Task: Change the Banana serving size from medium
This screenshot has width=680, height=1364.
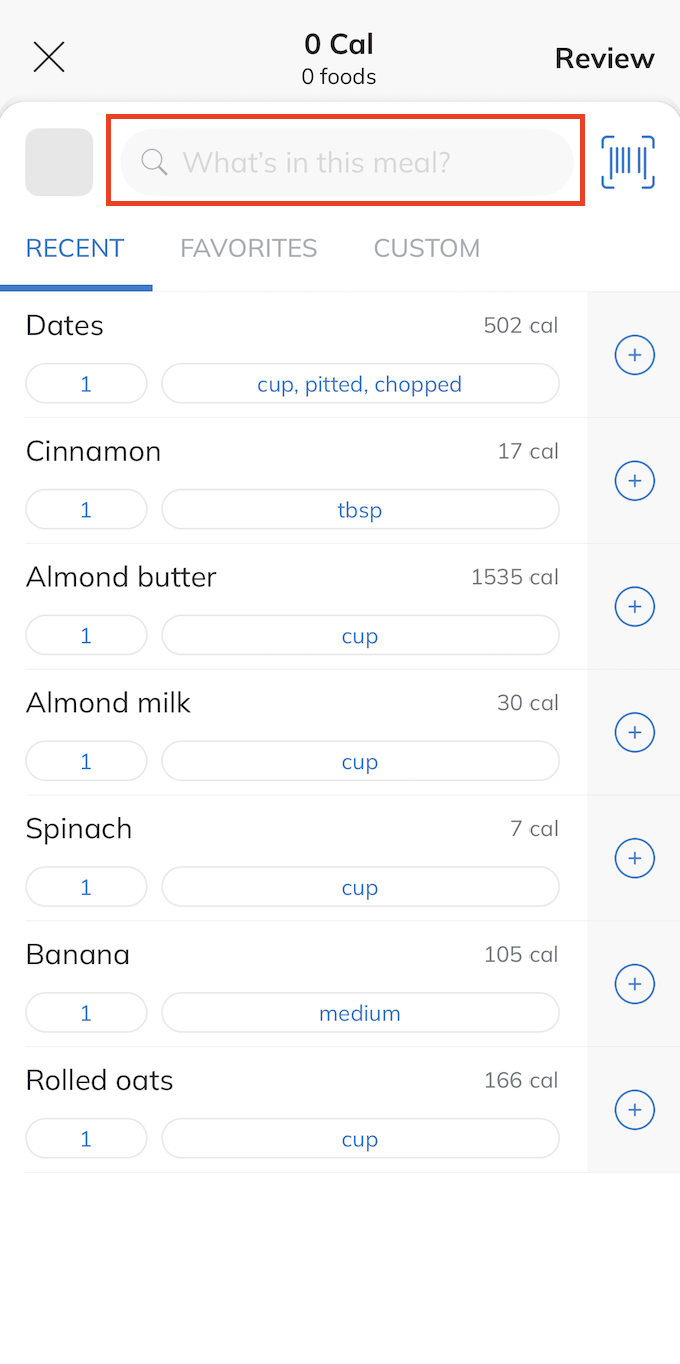Action: [x=360, y=1013]
